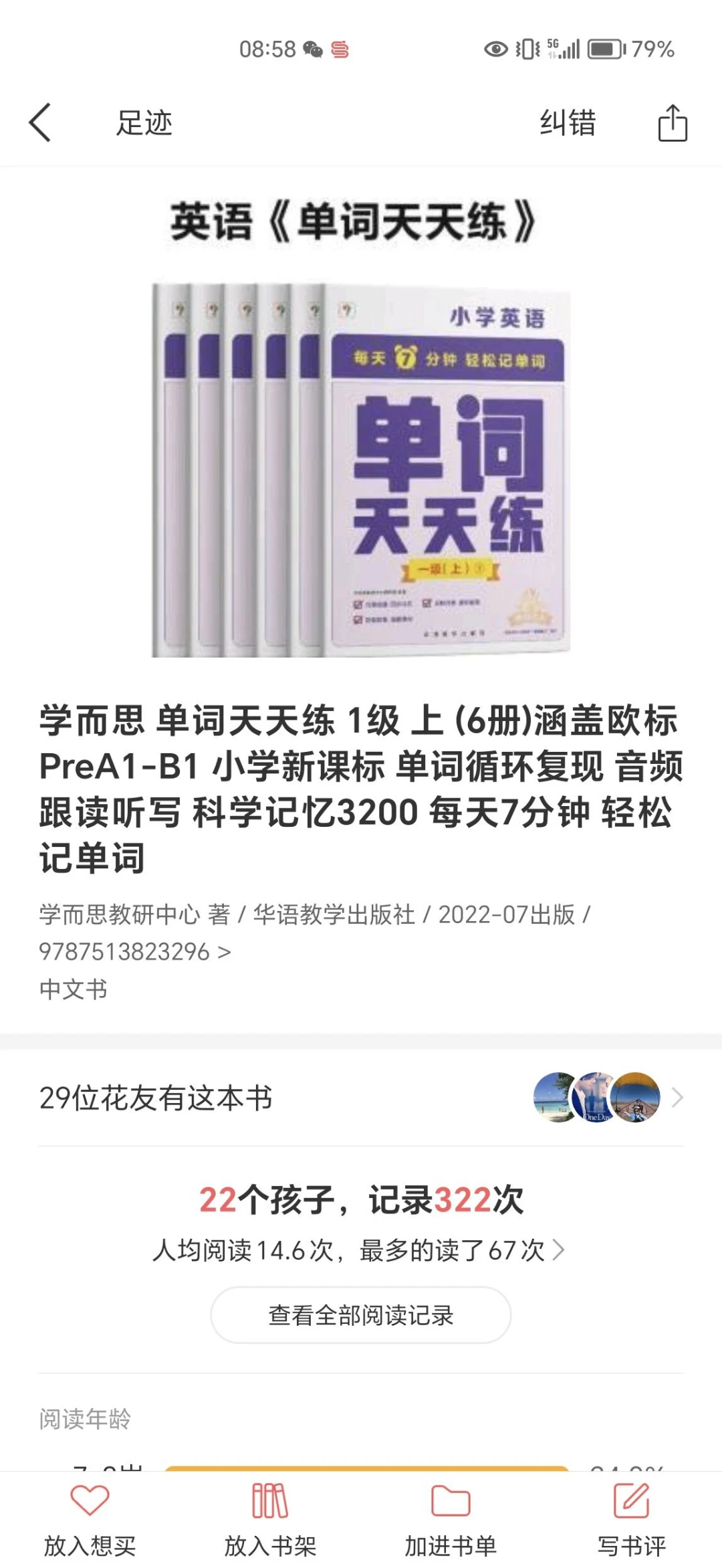
Task: View the 29位花友有这本书 owners list
Action: coord(361,1098)
